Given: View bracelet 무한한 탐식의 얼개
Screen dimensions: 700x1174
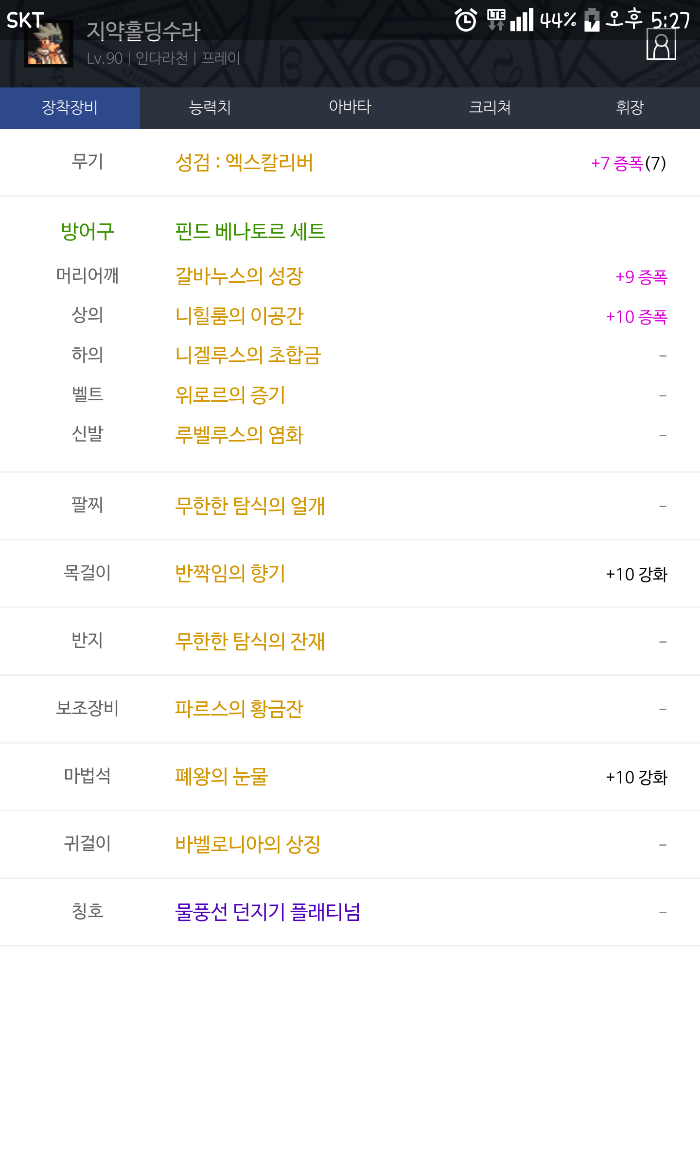Looking at the screenshot, I should [250, 506].
